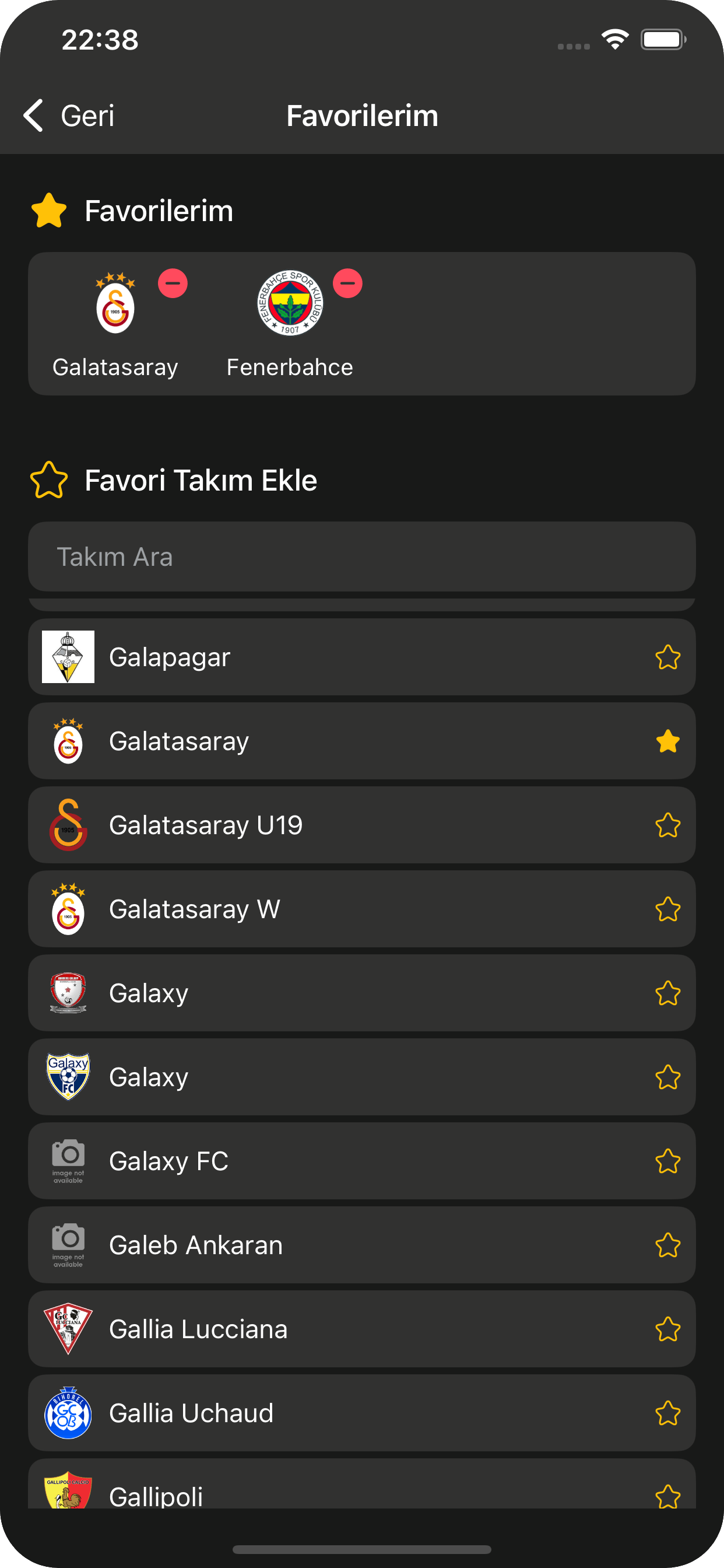
Task: Add Galatasaray U19 to favorites
Action: click(667, 825)
